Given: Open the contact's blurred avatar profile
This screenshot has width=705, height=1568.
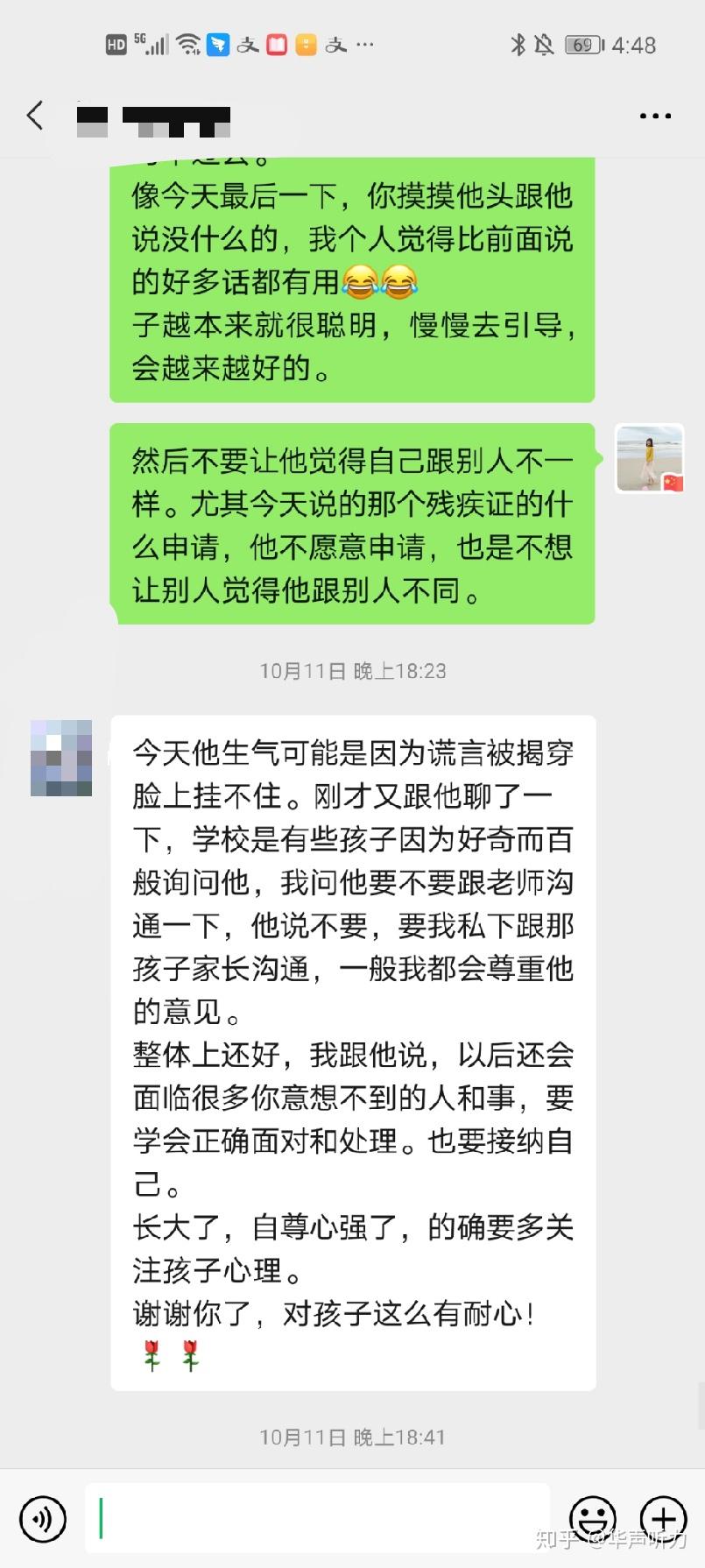Looking at the screenshot, I should pos(61,758).
